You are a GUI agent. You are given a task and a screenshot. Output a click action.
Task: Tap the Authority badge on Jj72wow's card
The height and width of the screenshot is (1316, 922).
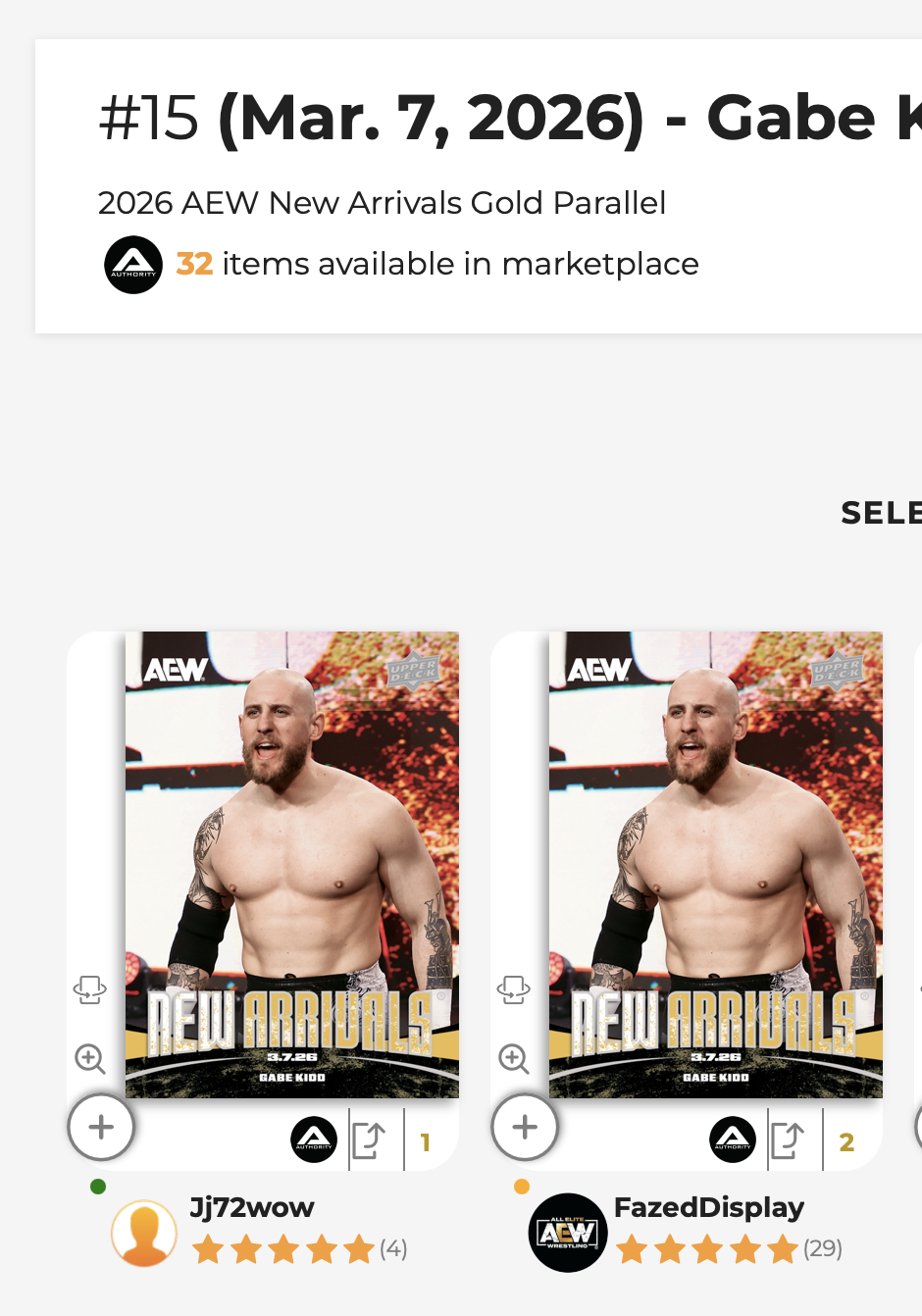point(314,1139)
